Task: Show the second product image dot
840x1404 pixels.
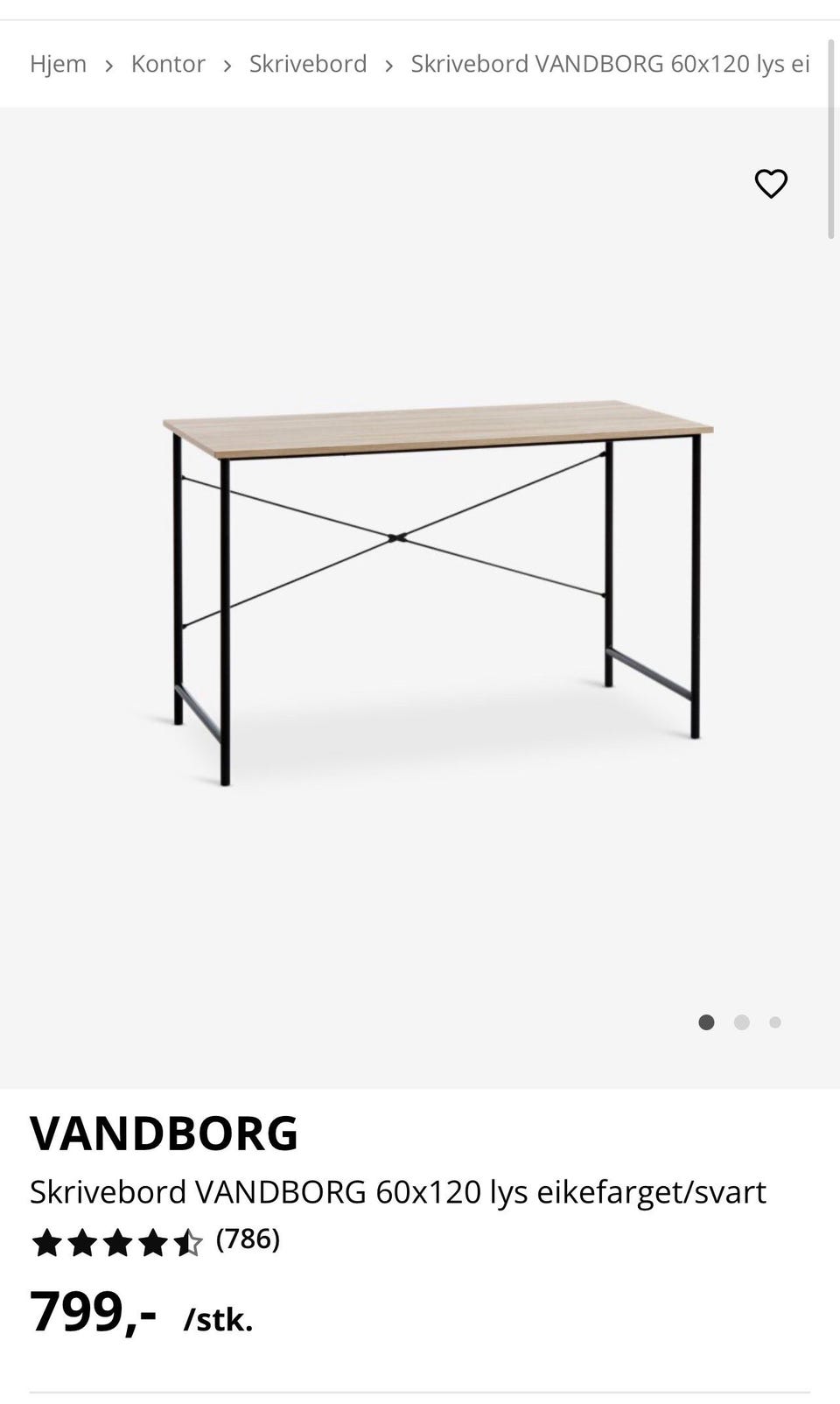Action: (x=742, y=1022)
